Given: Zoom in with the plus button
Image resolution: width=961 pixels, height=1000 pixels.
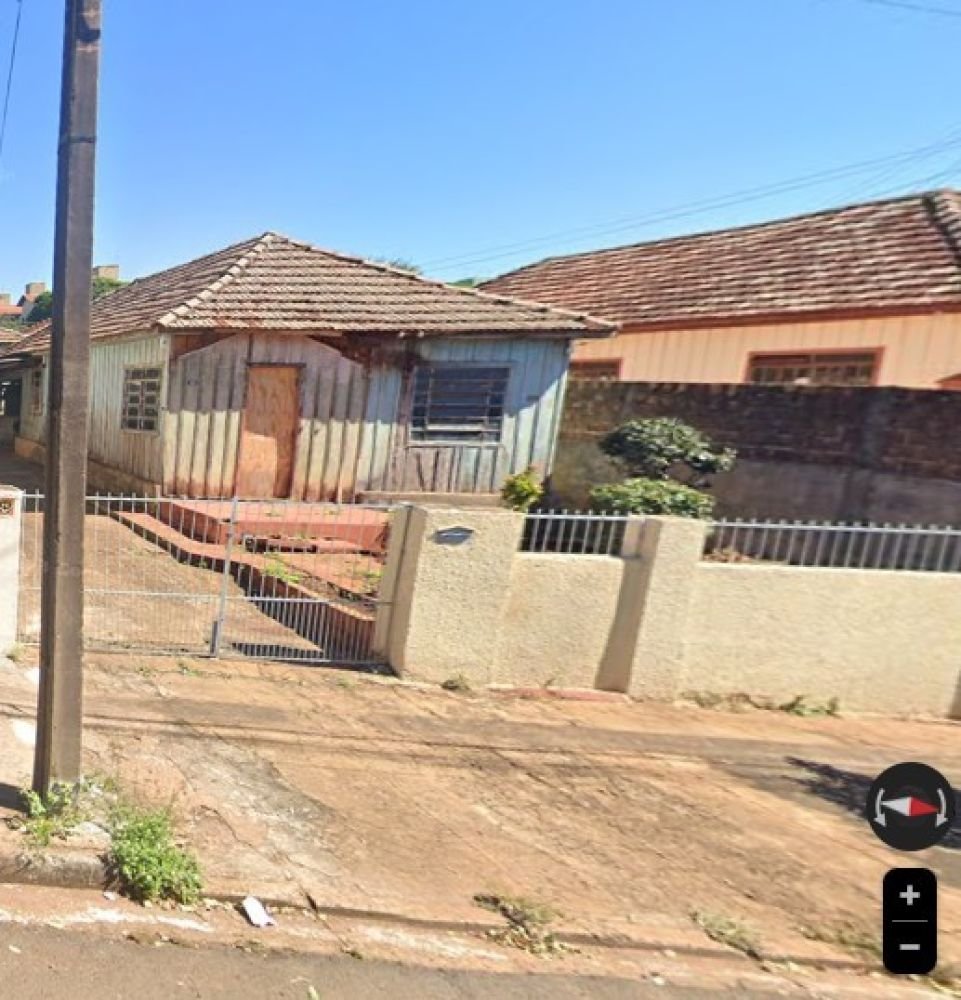Looking at the screenshot, I should (x=909, y=895).
